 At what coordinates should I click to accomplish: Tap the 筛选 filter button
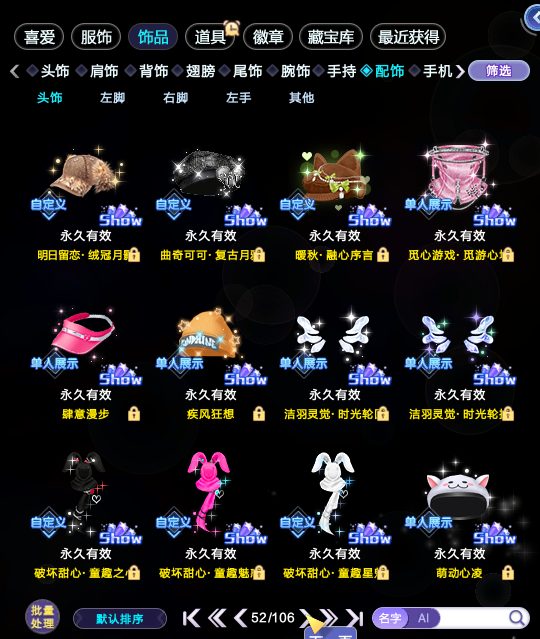point(499,71)
